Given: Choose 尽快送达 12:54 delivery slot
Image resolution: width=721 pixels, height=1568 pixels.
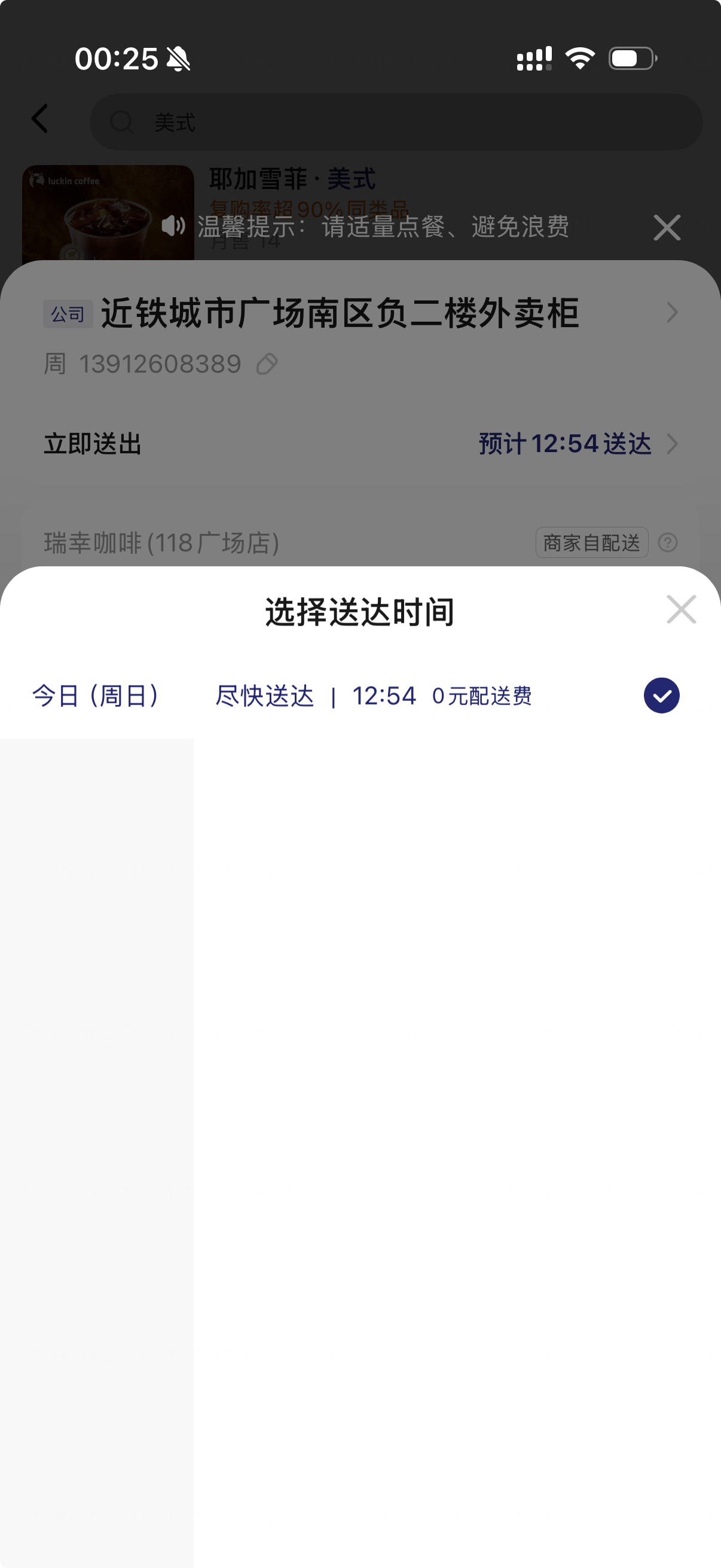Looking at the screenshot, I should click(x=374, y=695).
